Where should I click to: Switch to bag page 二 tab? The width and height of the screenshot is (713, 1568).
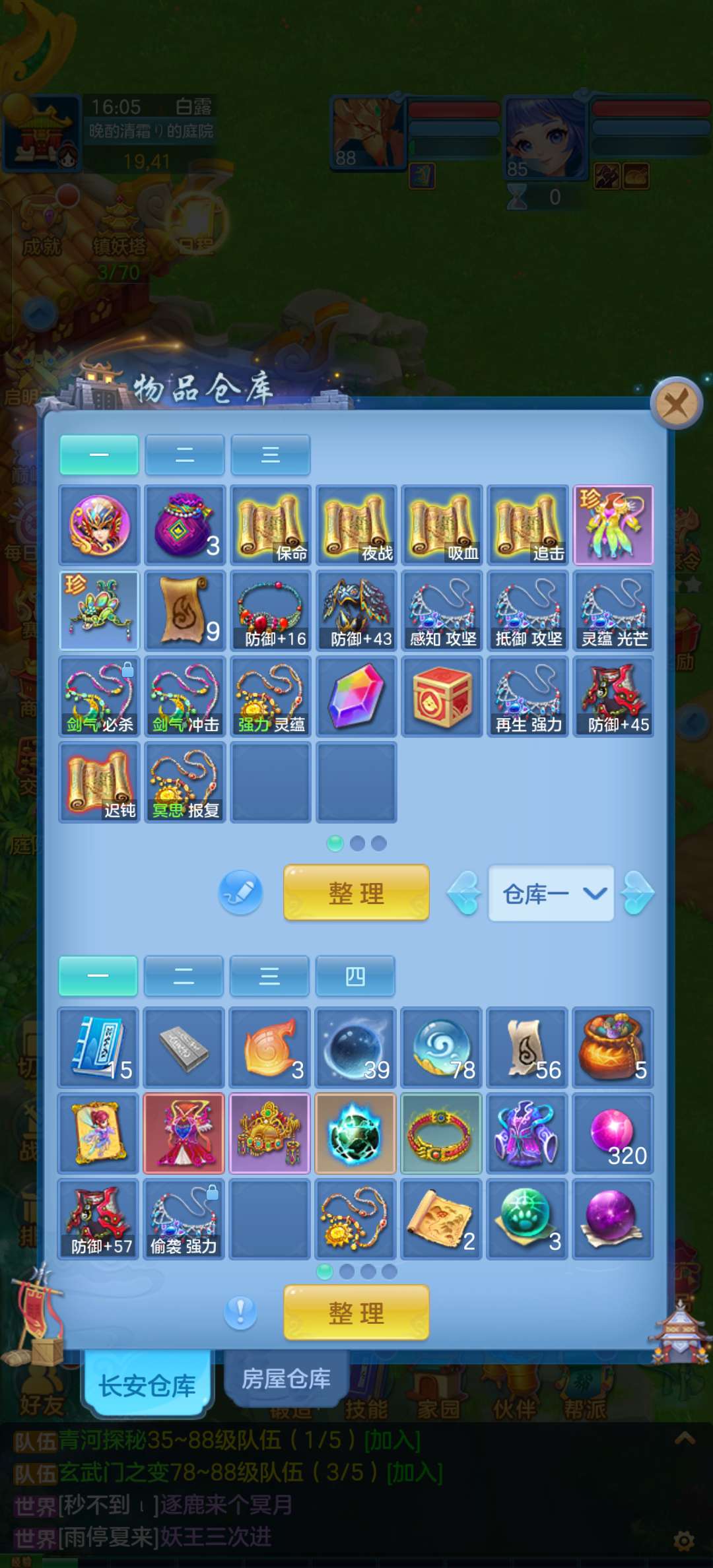(184, 976)
